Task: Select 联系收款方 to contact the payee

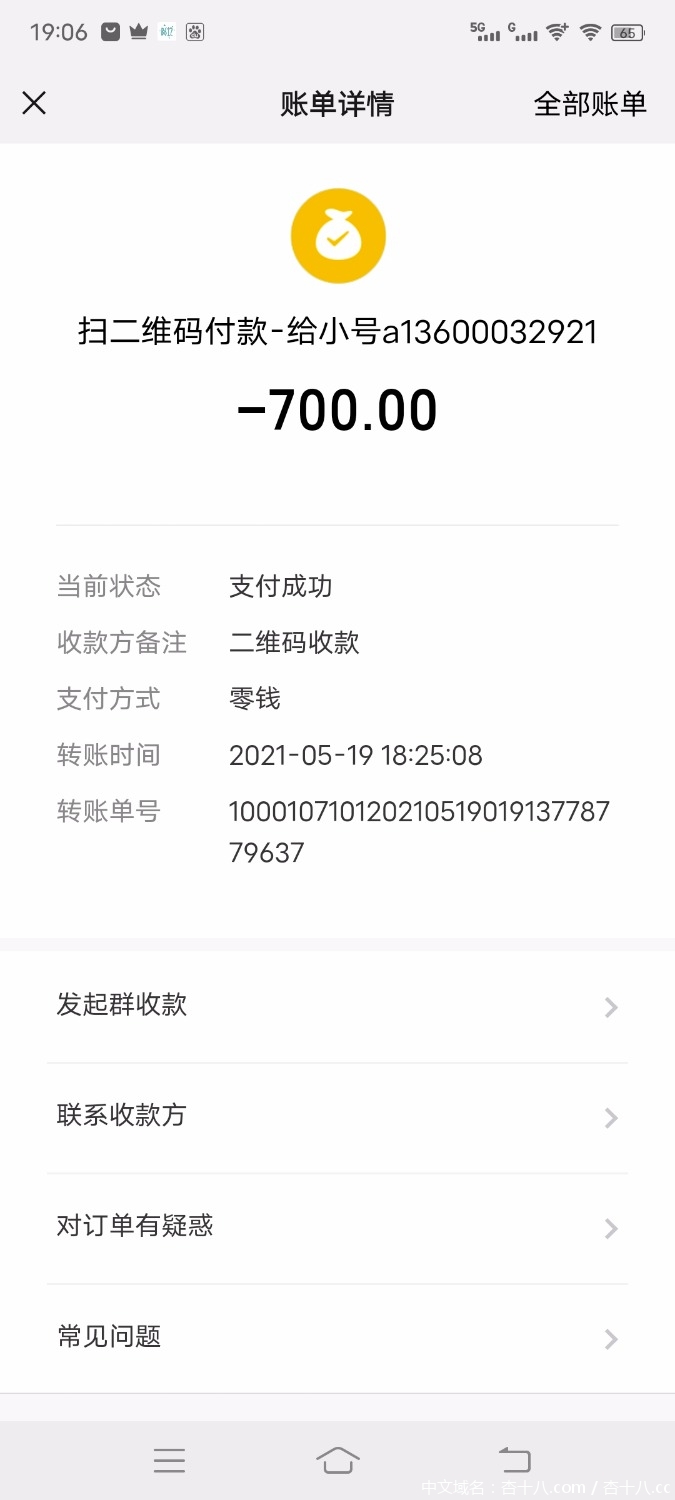Action: coord(337,1116)
